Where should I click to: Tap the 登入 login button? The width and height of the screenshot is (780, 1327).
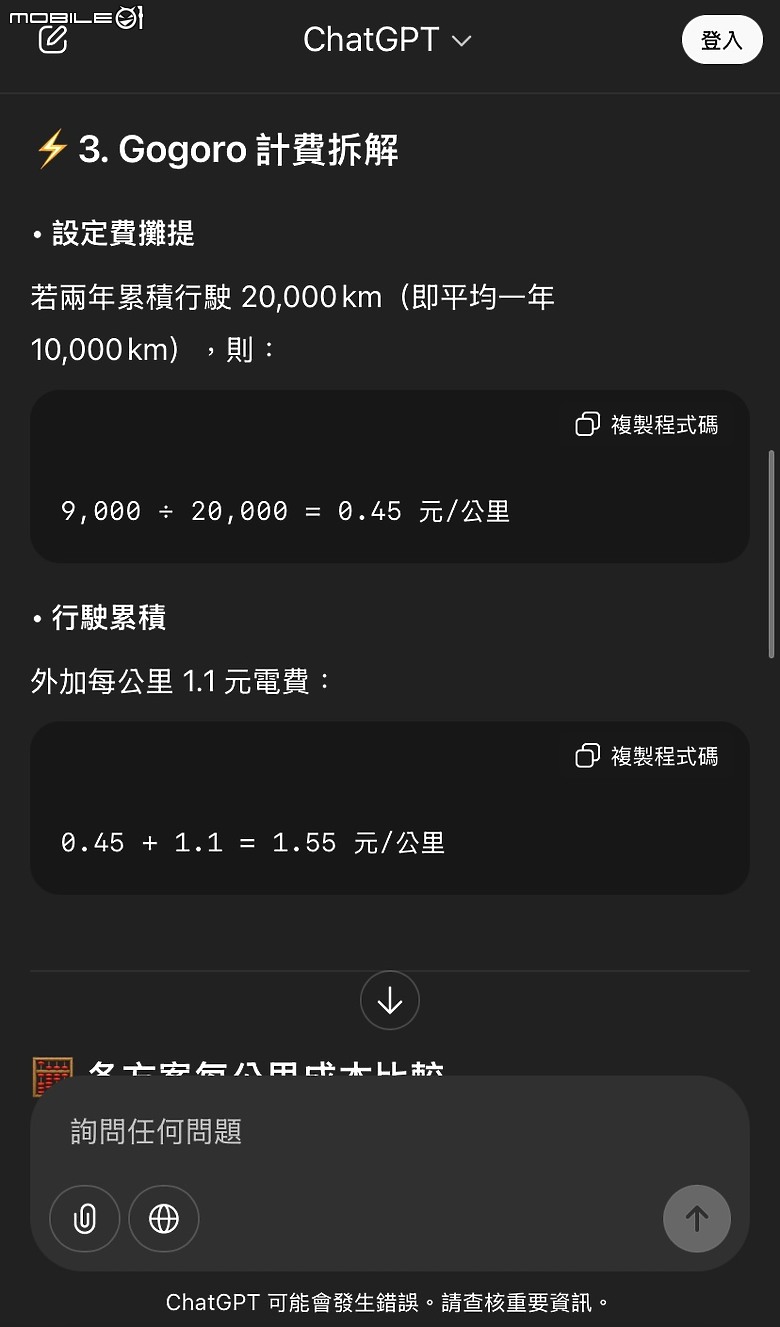tap(722, 40)
